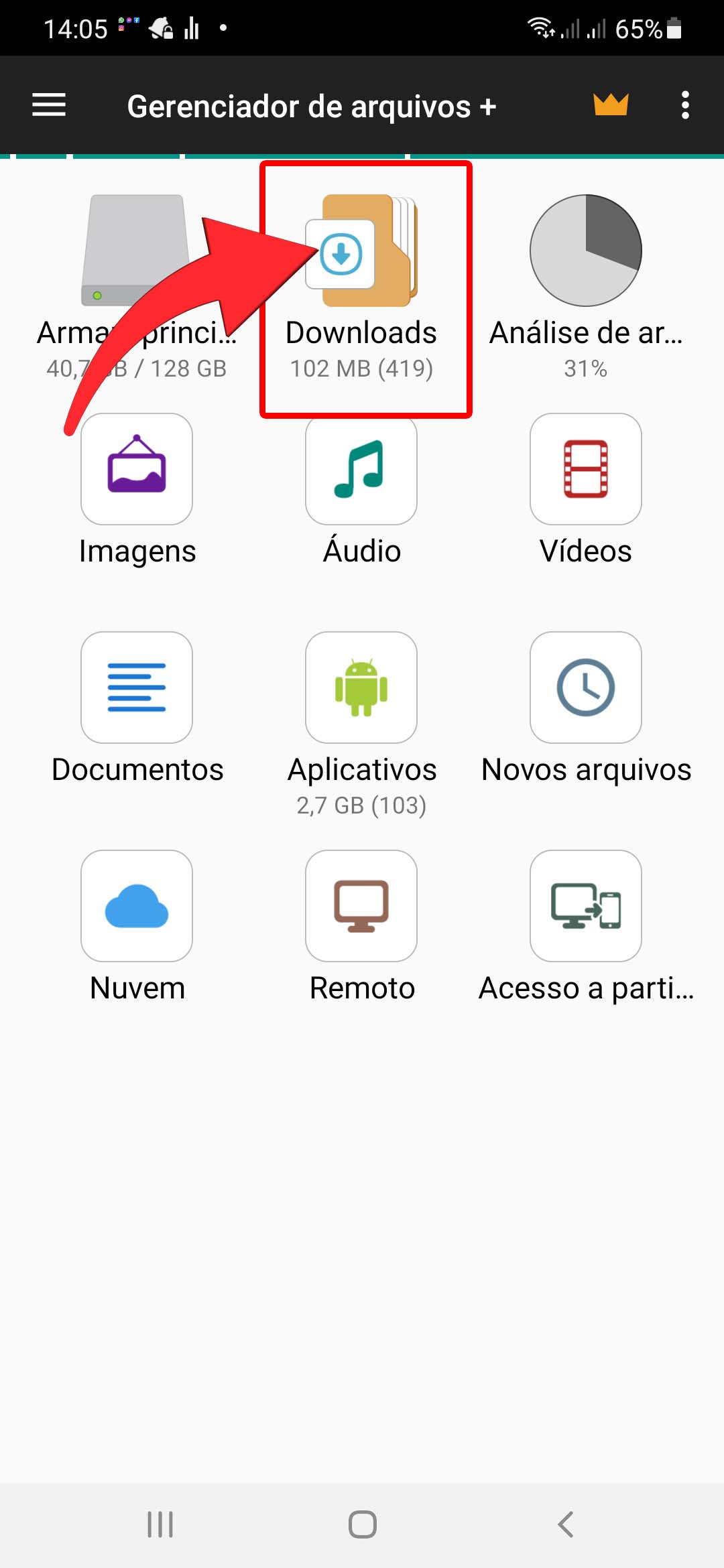Image resolution: width=724 pixels, height=1568 pixels.
Task: Open Documentos
Action: pos(137,688)
